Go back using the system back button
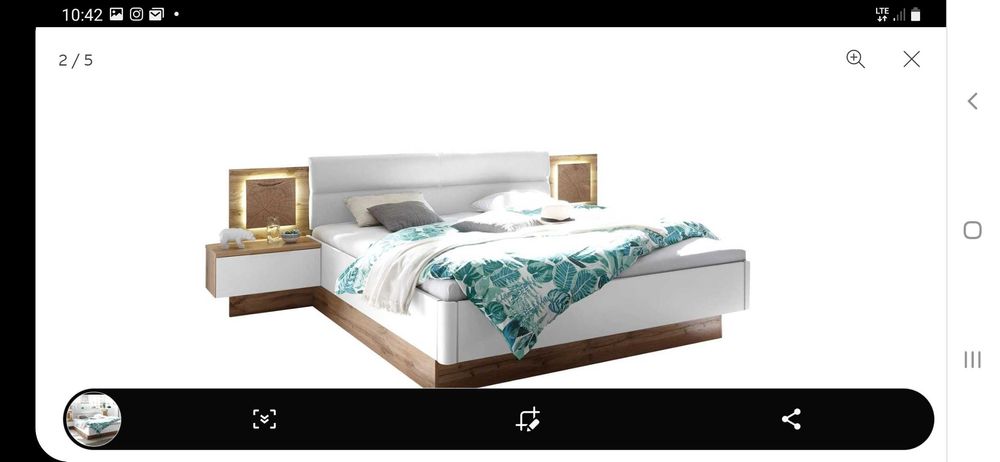This screenshot has height=462, width=1000. 972,101
